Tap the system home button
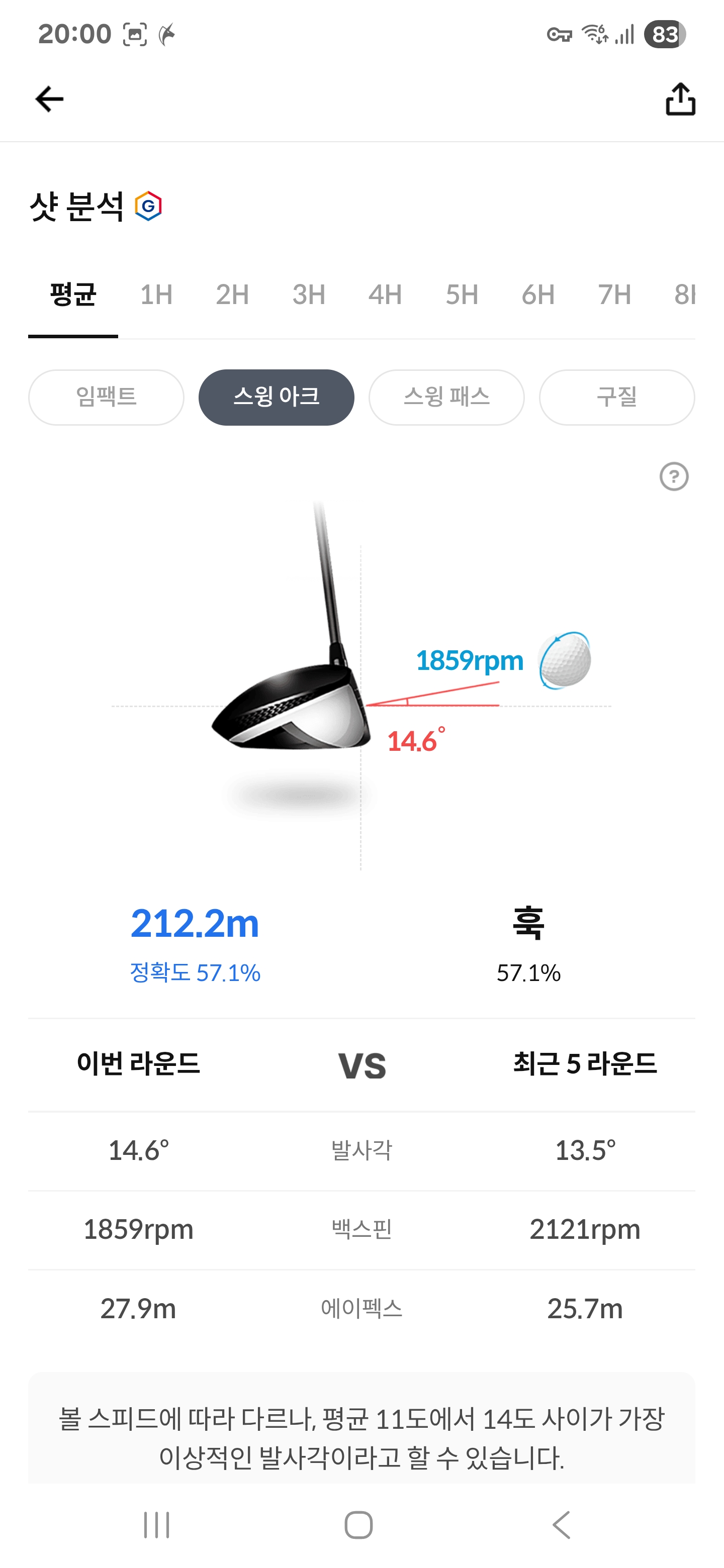Viewport: 724px width, 1568px height. click(x=358, y=1525)
